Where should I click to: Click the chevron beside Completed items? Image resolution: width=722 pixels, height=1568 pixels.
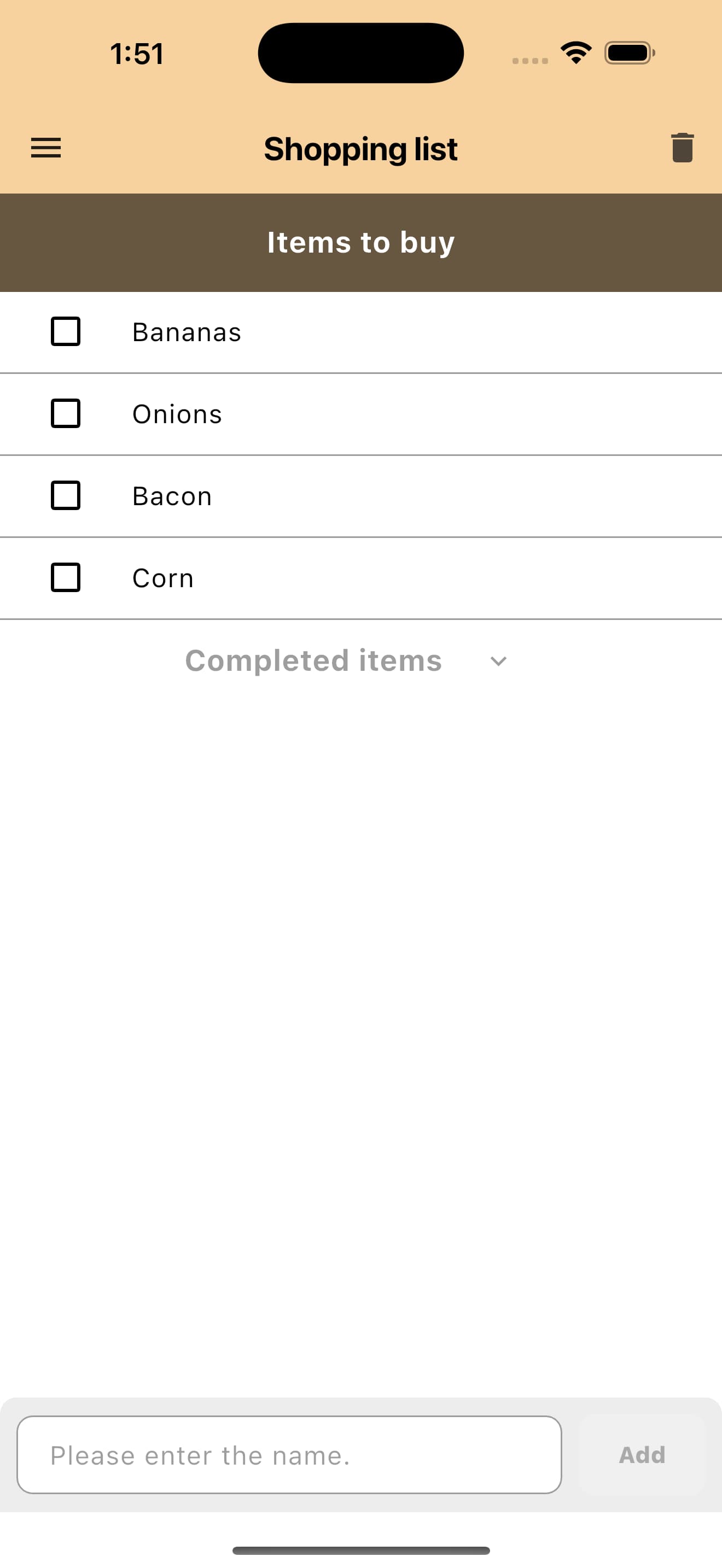[498, 660]
